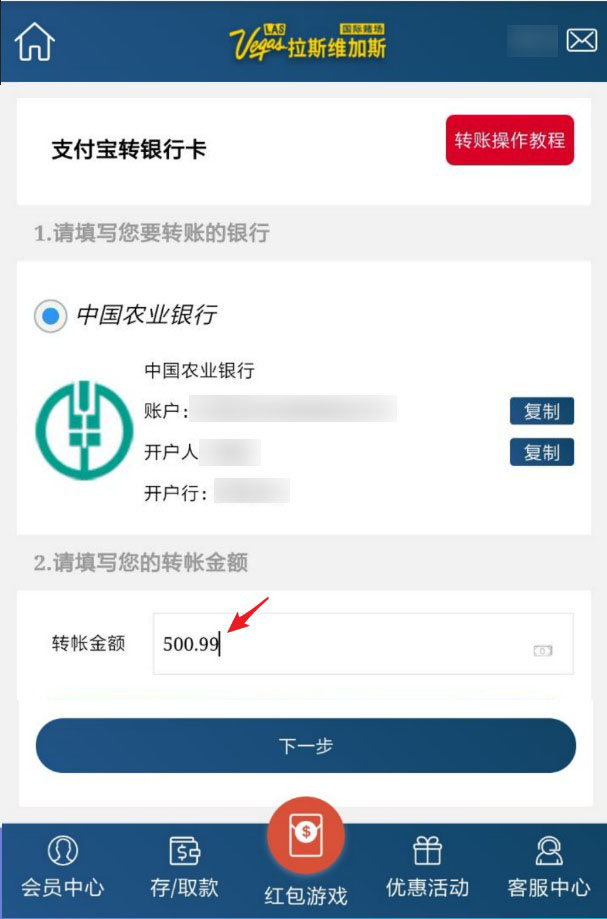View the 优惠活动 tab
The width and height of the screenshot is (607, 919).
pyautogui.click(x=427, y=868)
